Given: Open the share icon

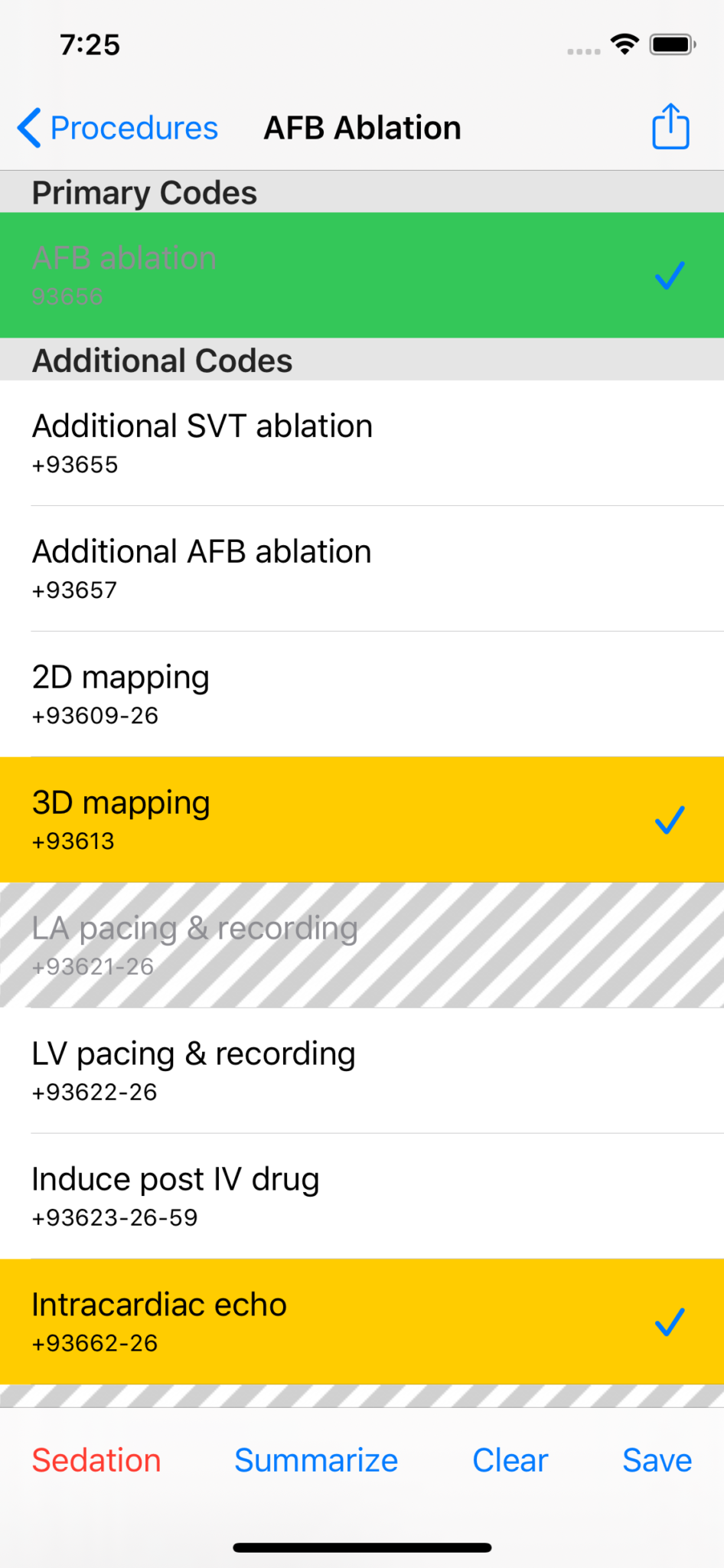Looking at the screenshot, I should (670, 126).
